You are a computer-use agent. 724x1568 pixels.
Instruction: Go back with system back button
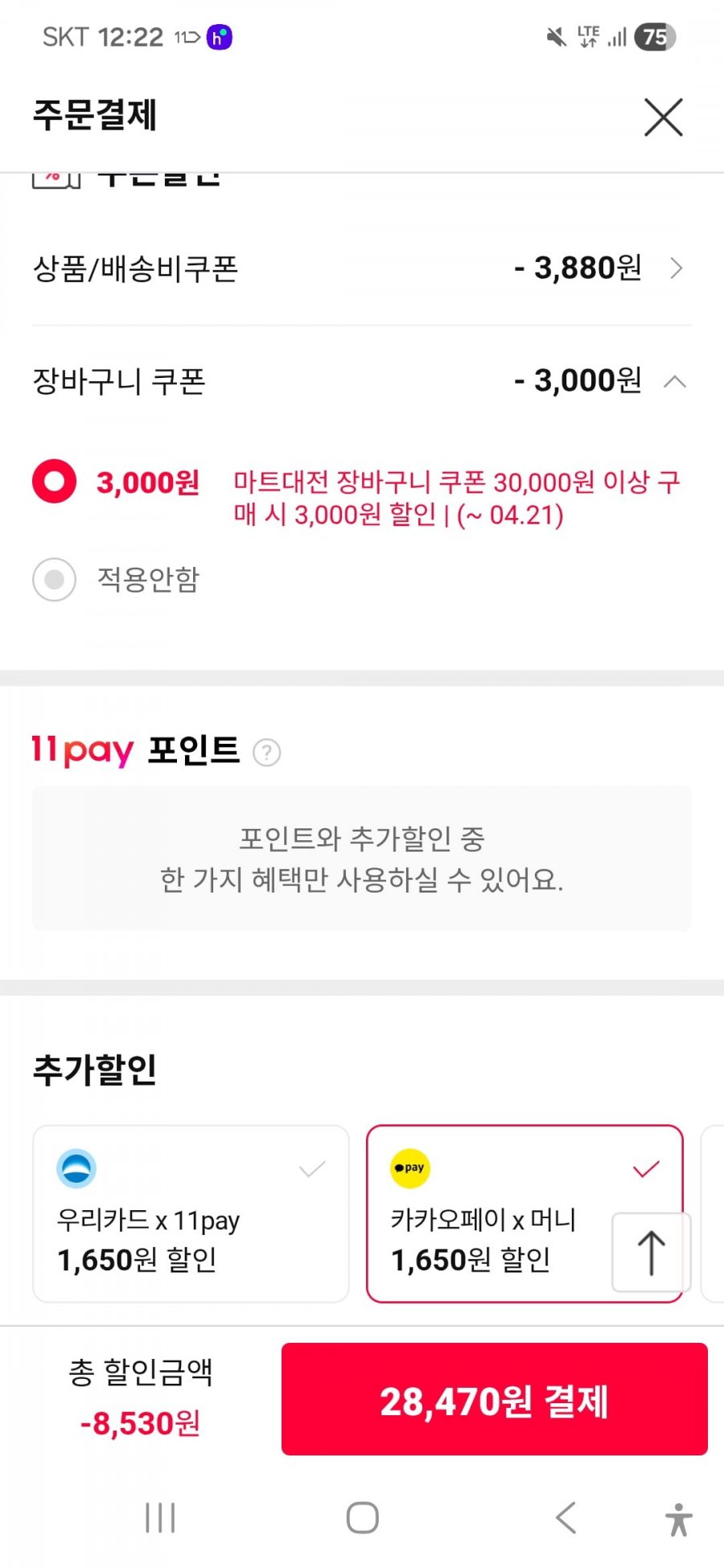(566, 1517)
